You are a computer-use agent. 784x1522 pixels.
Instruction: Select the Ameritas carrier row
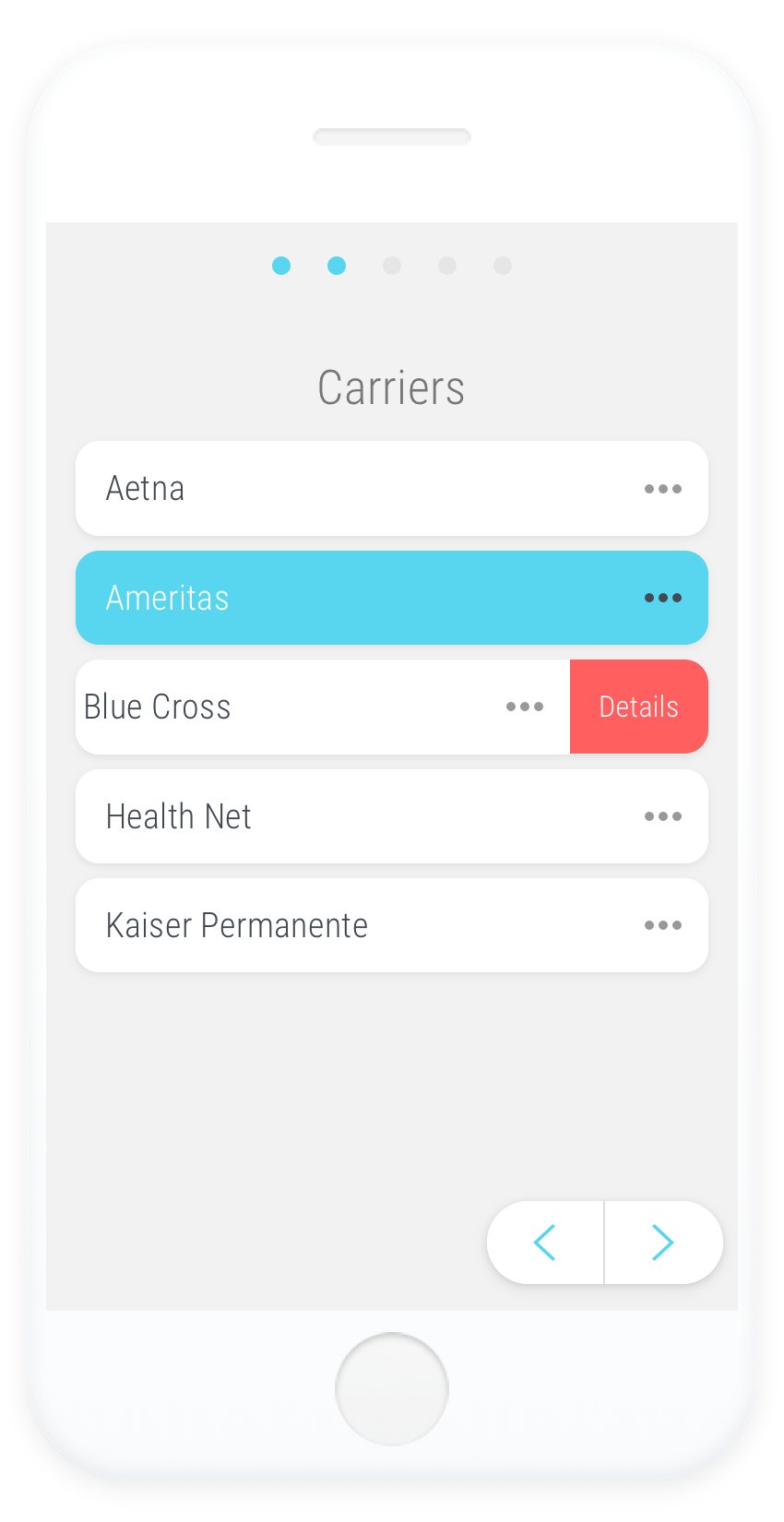[x=392, y=598]
